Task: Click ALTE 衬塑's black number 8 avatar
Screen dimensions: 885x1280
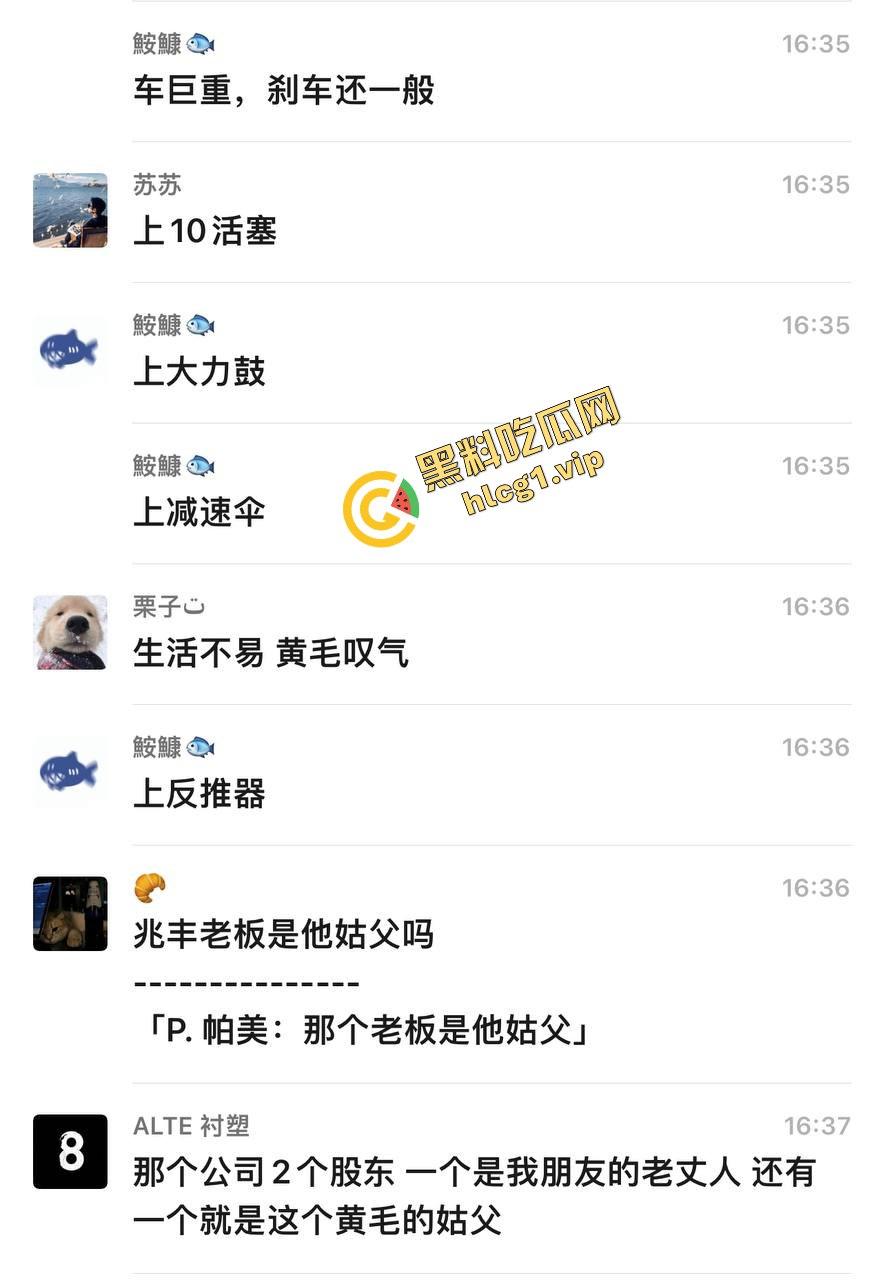Action: (x=69, y=1151)
